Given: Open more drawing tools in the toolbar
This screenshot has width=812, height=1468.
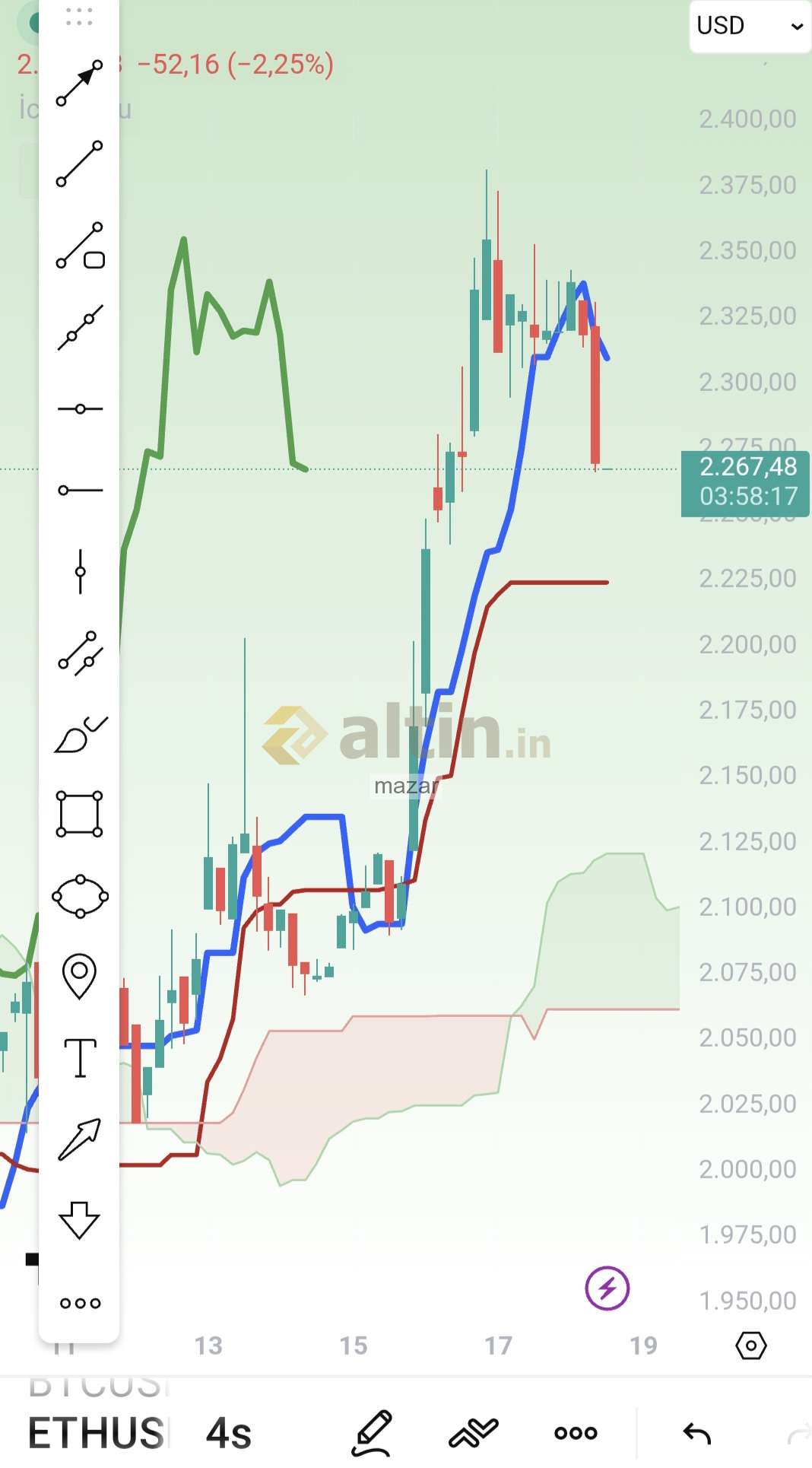Looking at the screenshot, I should click(79, 1303).
